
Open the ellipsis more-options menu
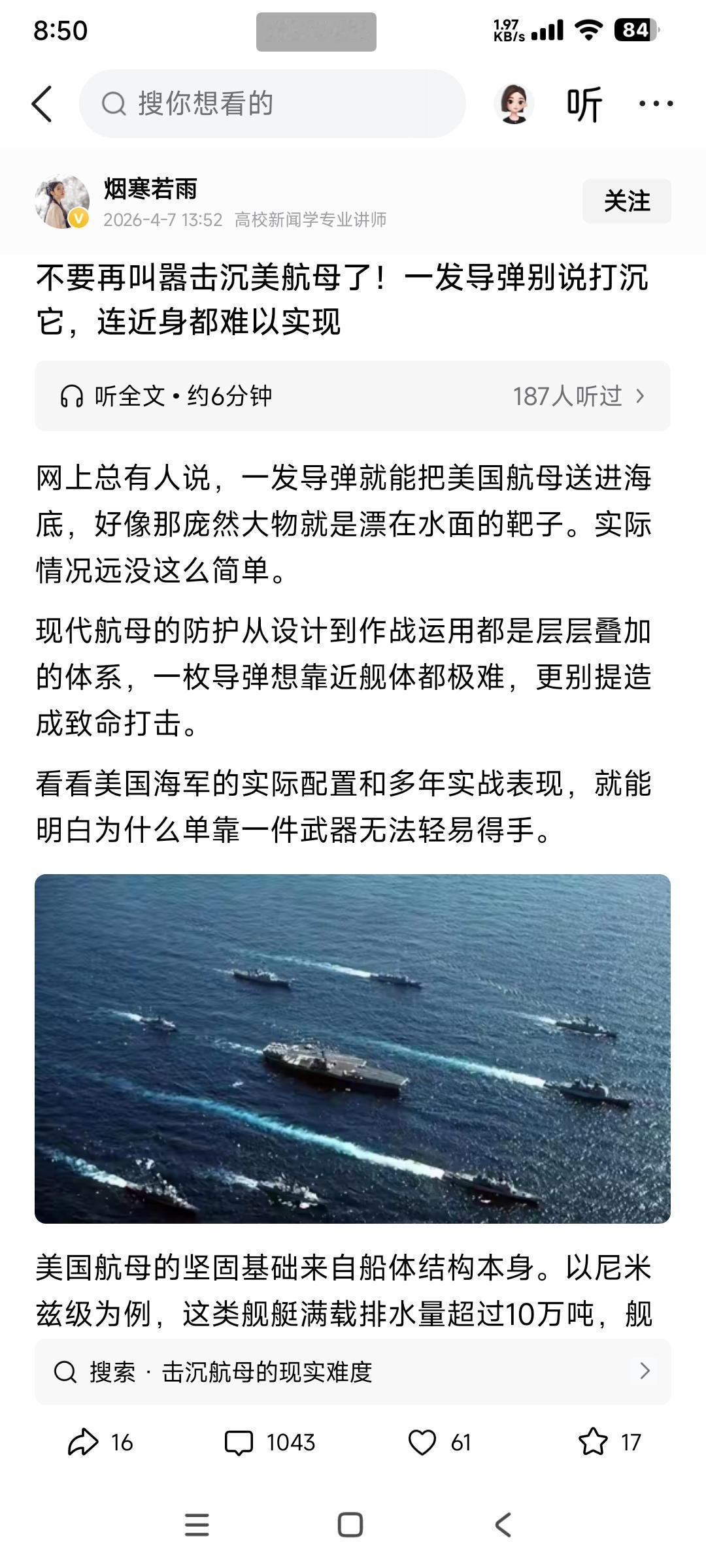tap(656, 104)
